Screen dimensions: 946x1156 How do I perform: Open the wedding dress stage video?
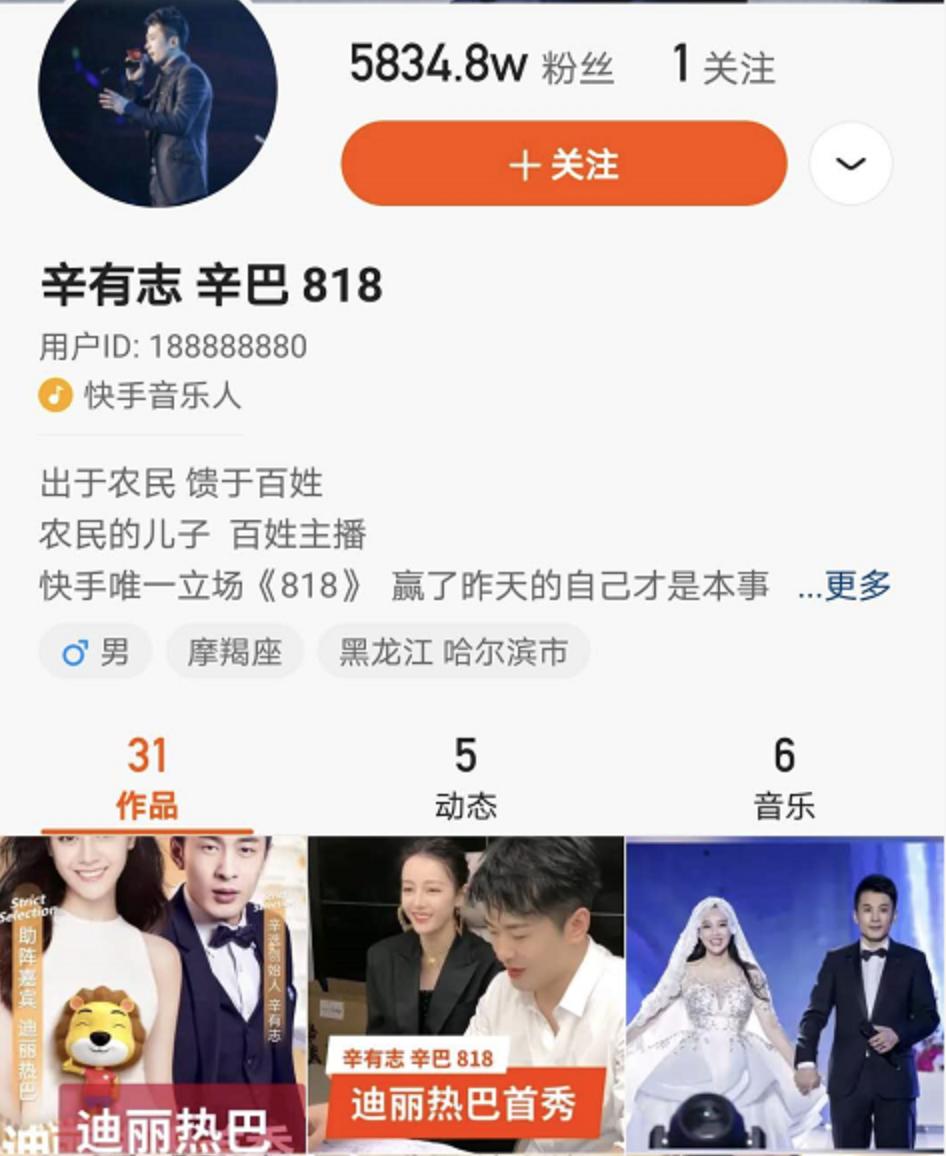pyautogui.click(x=785, y=995)
